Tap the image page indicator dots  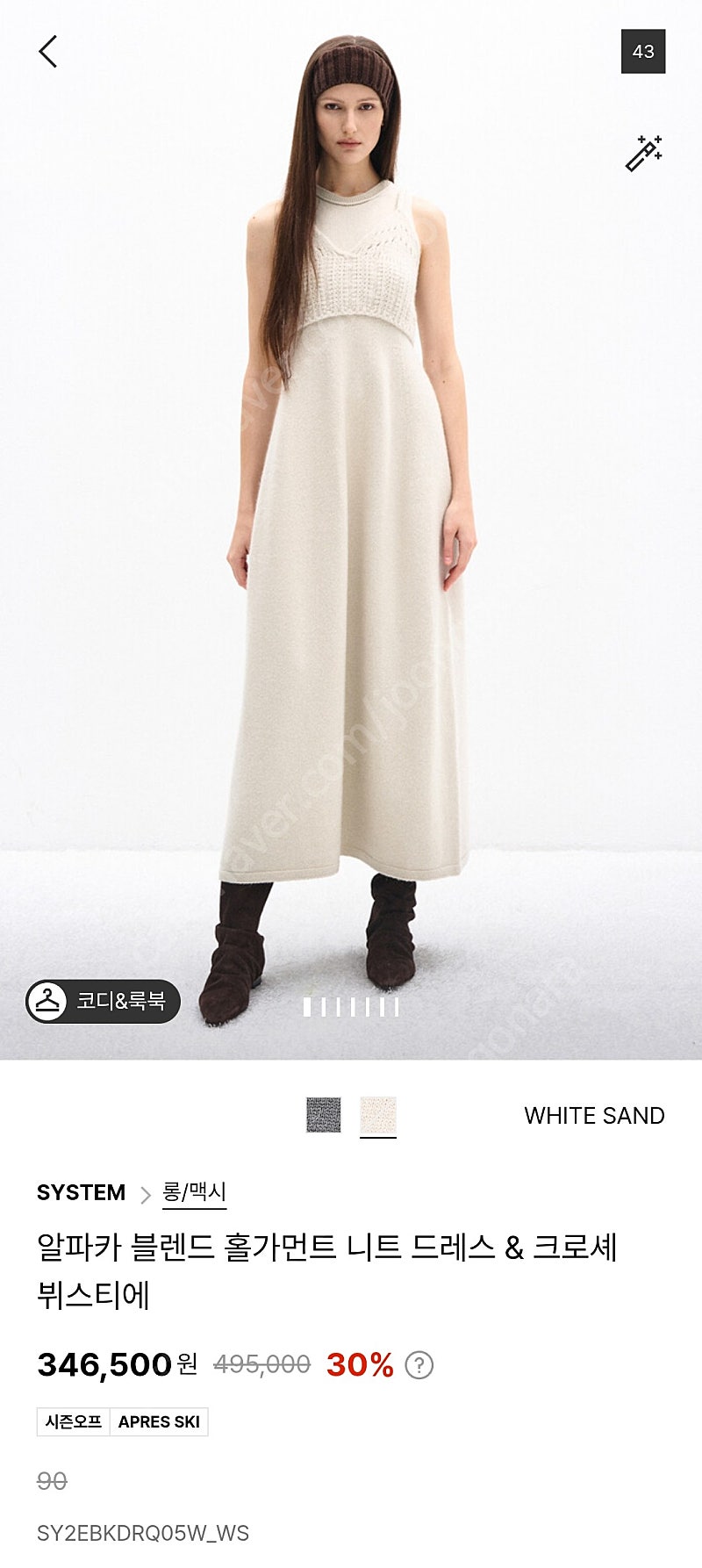pyautogui.click(x=351, y=1007)
